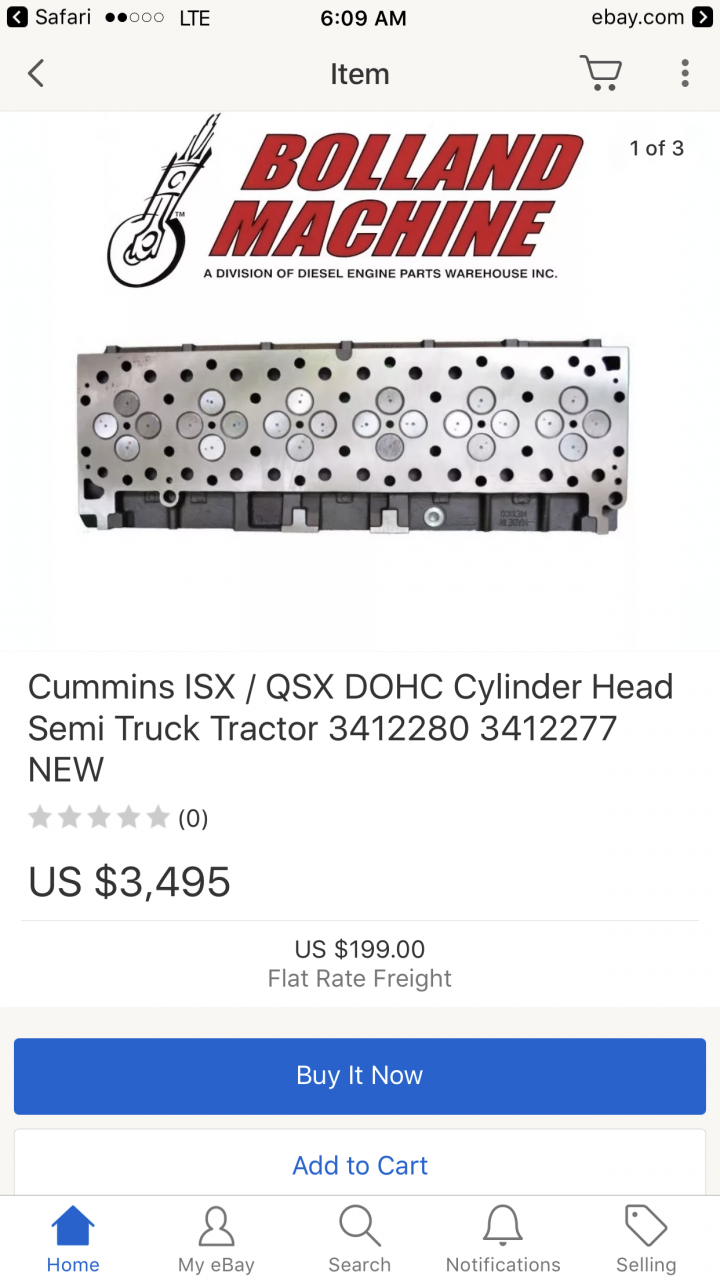
Task: Open the shopping cart
Action: (x=600, y=73)
